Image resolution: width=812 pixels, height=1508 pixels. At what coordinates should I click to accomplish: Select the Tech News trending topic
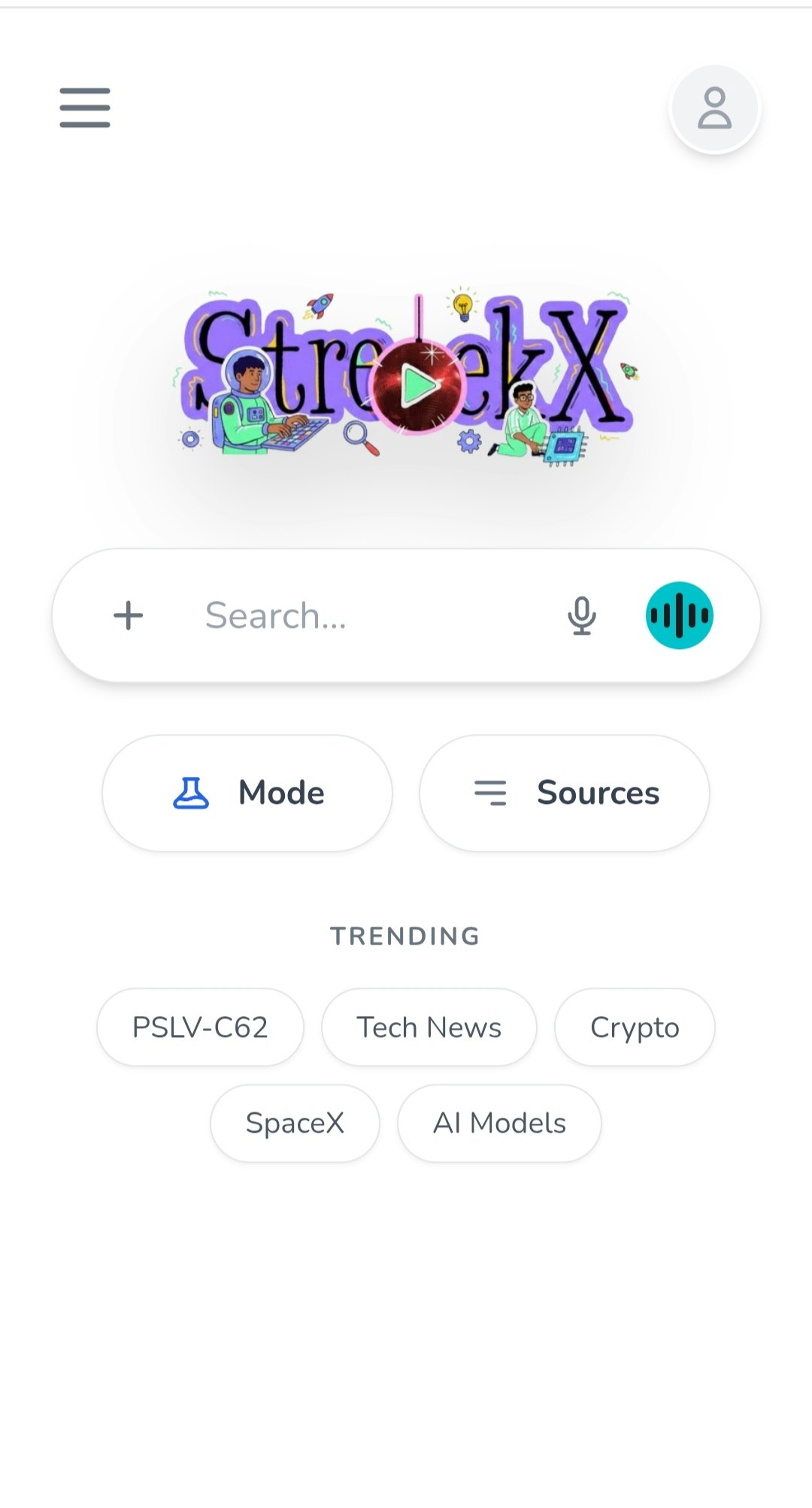pyautogui.click(x=429, y=1026)
